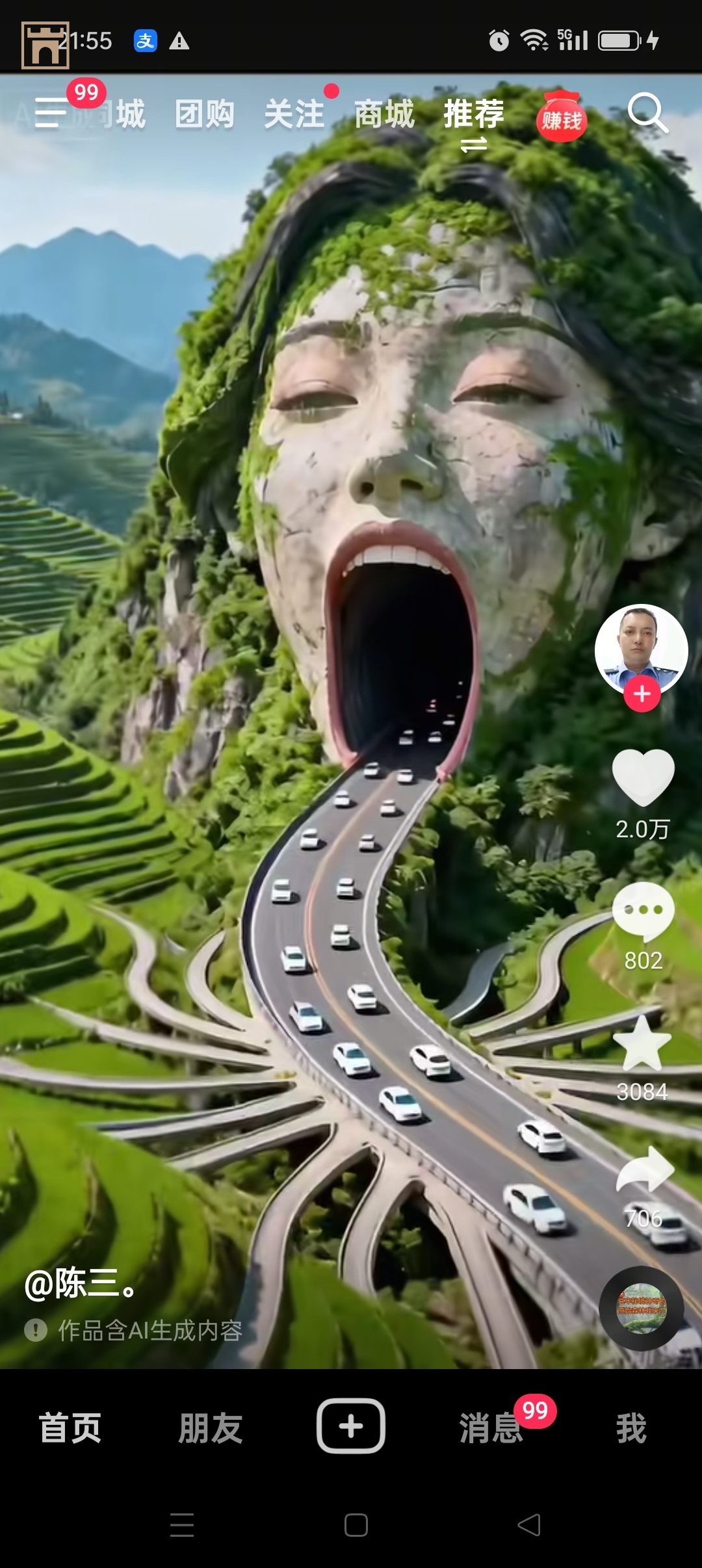Switch to the 朋友 tab
The height and width of the screenshot is (1568, 702).
click(211, 1428)
